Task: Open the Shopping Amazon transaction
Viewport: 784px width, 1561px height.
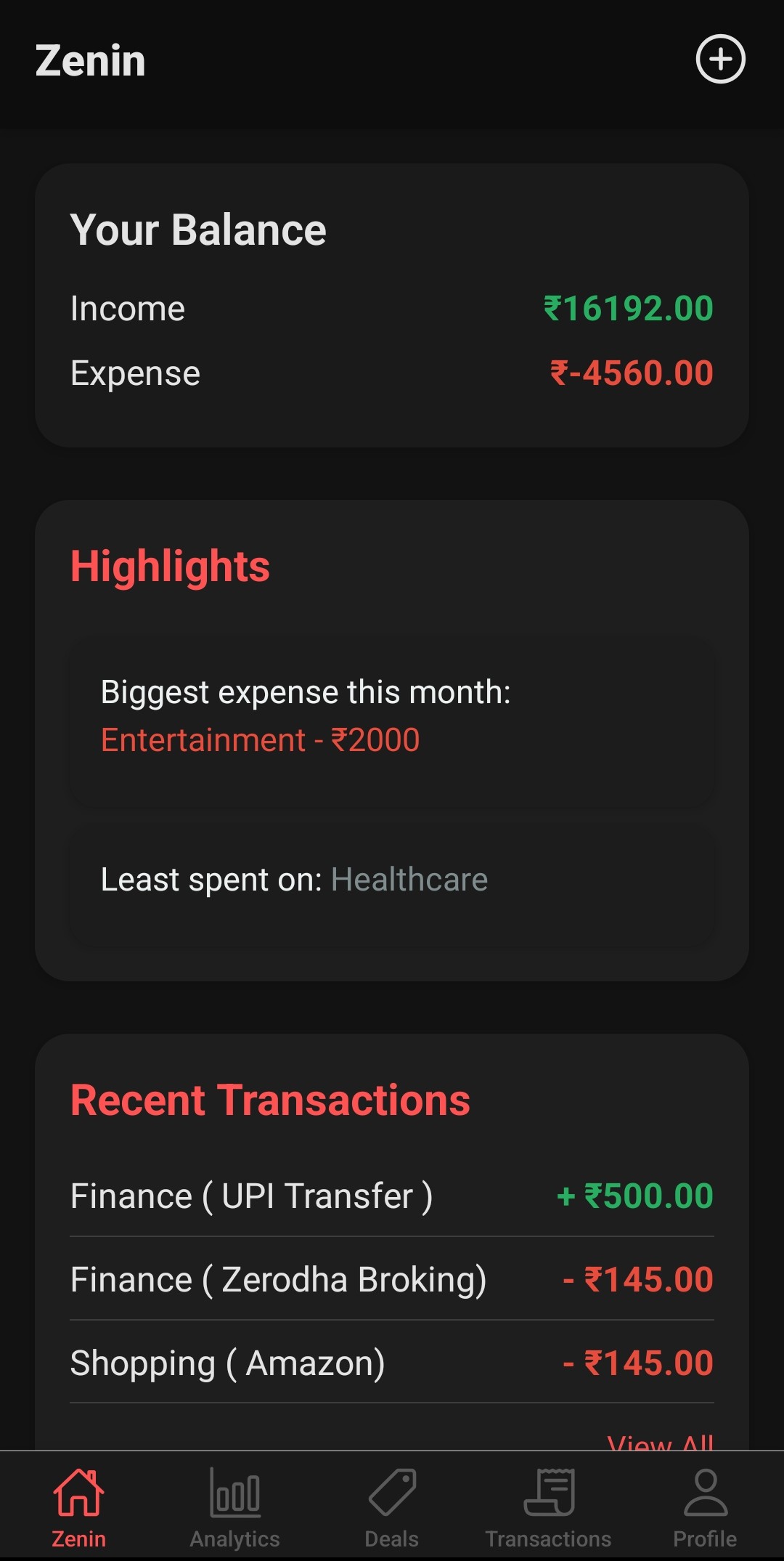Action: (391, 1363)
